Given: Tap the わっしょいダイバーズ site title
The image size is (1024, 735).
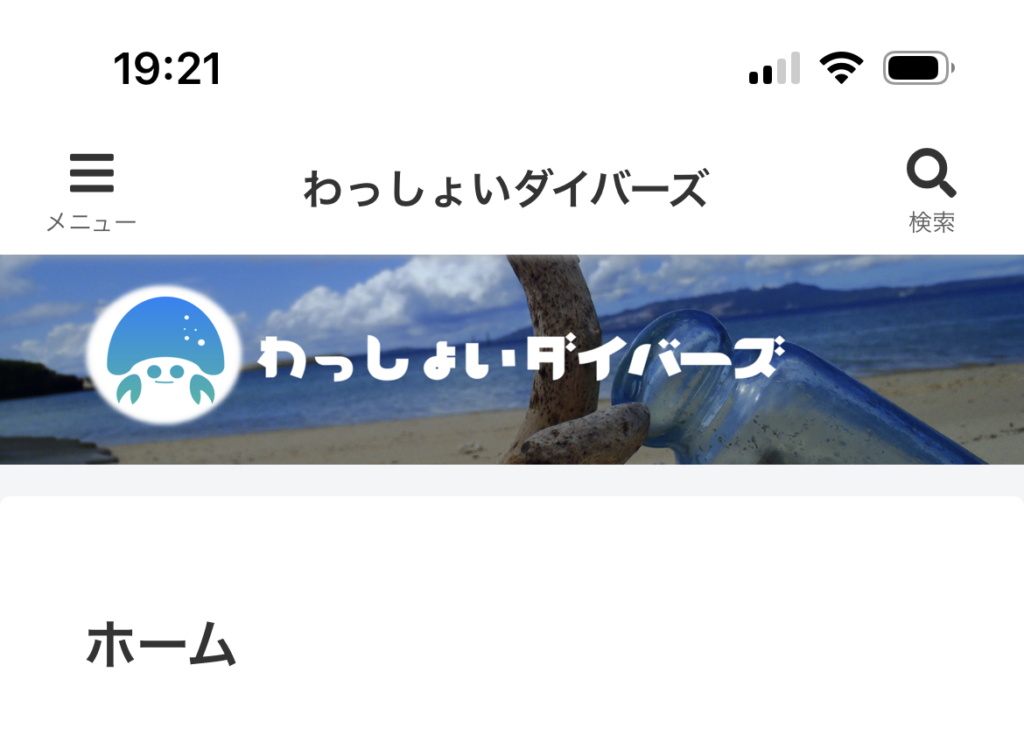Looking at the screenshot, I should [x=506, y=189].
